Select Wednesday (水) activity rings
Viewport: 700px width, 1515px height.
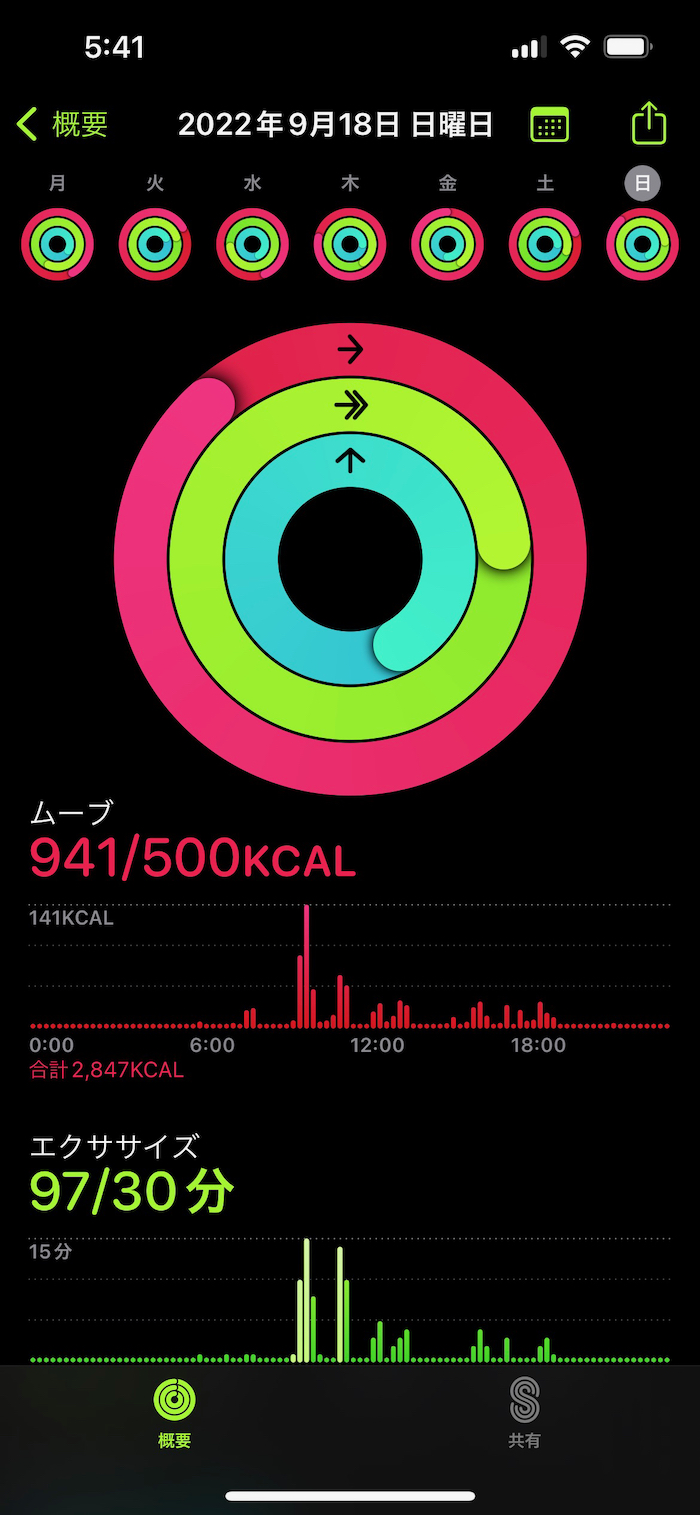coord(253,244)
